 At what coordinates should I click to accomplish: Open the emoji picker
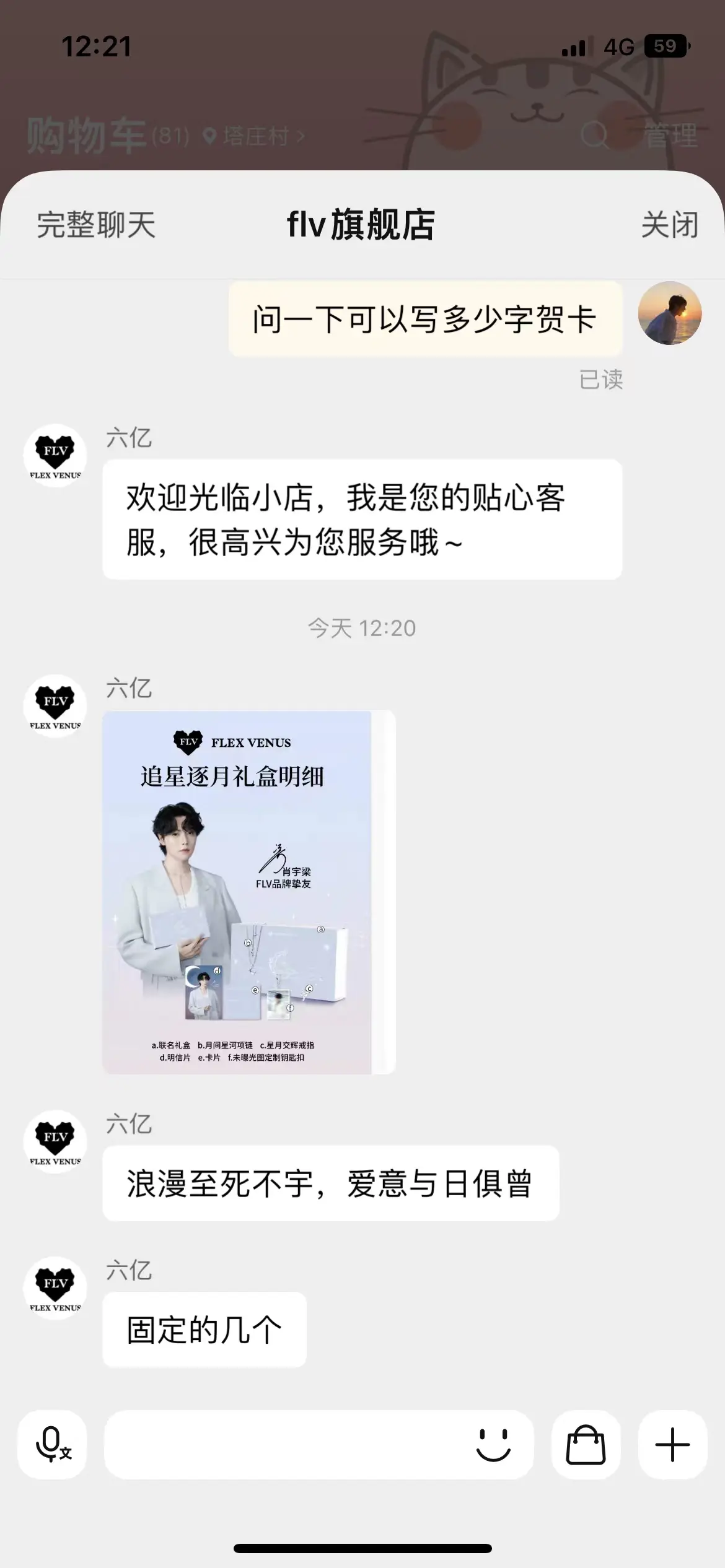pyautogui.click(x=493, y=1445)
